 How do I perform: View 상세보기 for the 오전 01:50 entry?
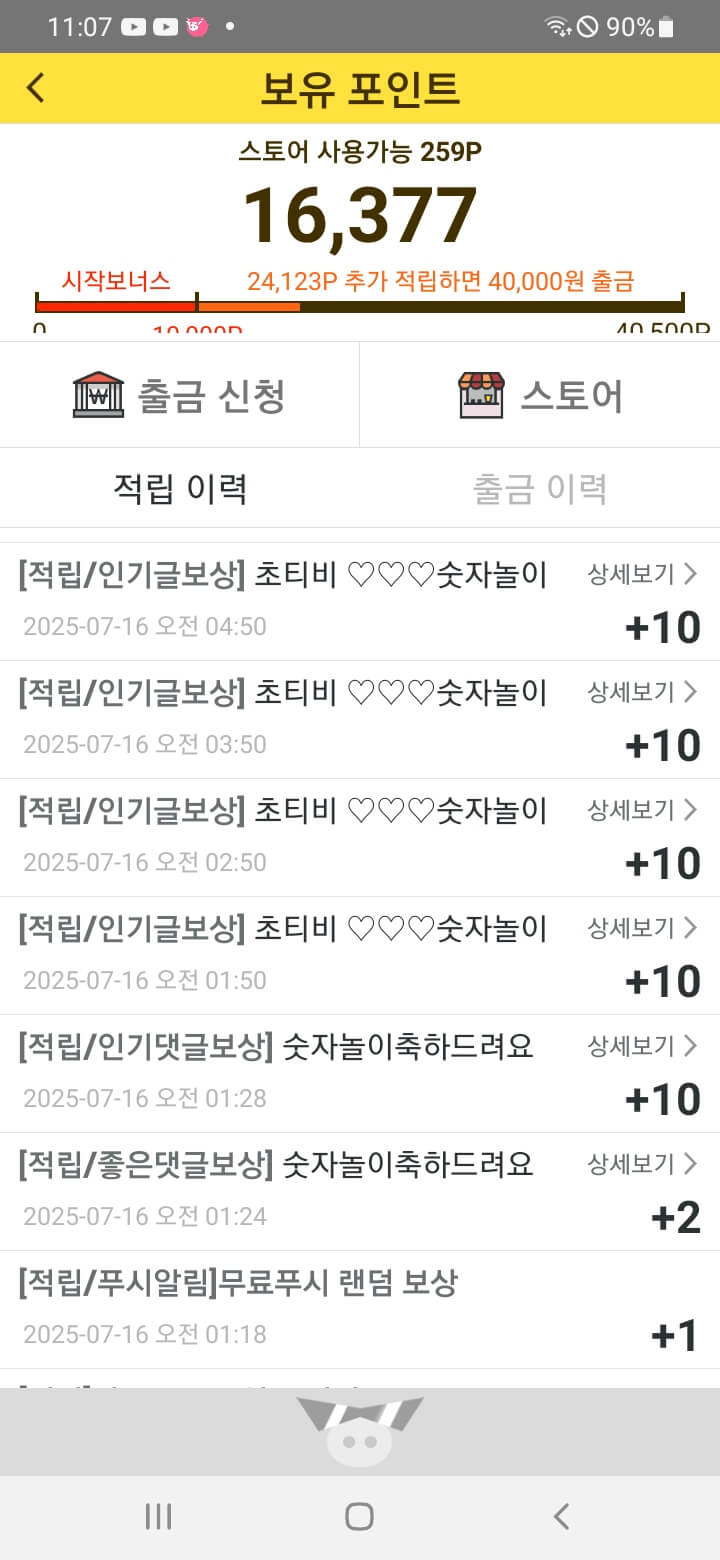pos(642,928)
